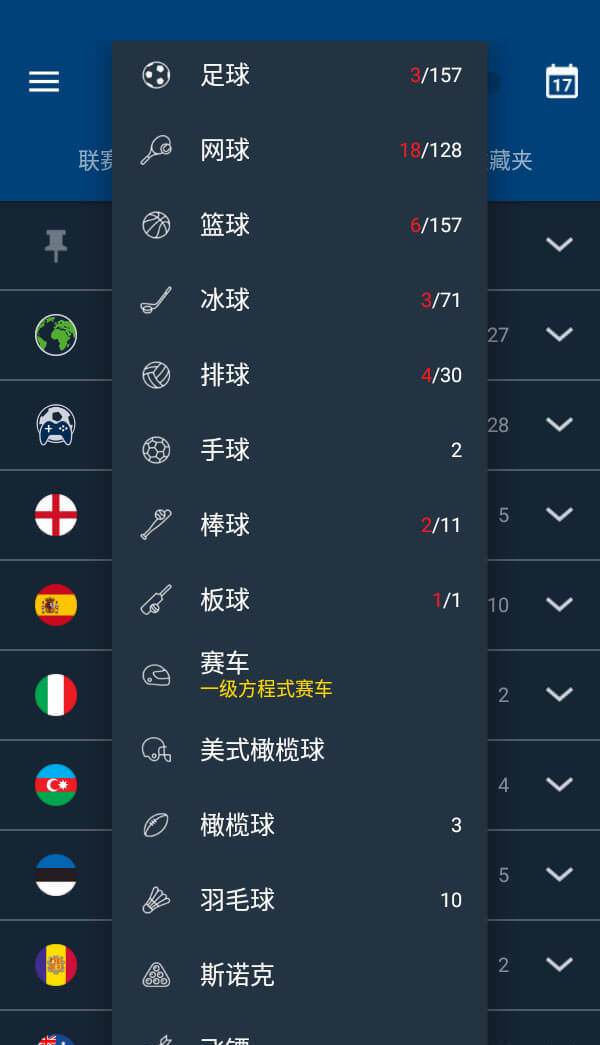600x1045 pixels.
Task: Select 赛车 一级方程式赛车
Action: pyautogui.click(x=300, y=675)
